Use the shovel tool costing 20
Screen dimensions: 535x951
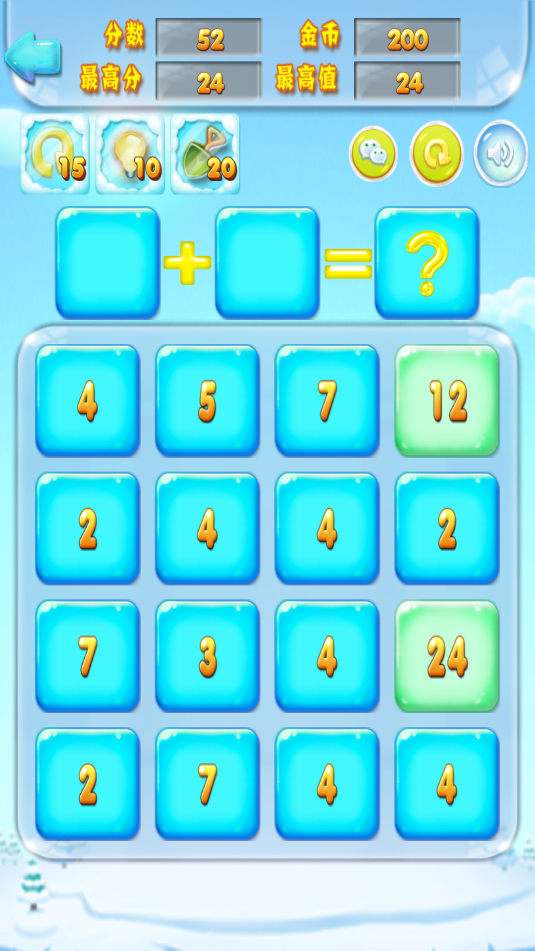point(205,153)
